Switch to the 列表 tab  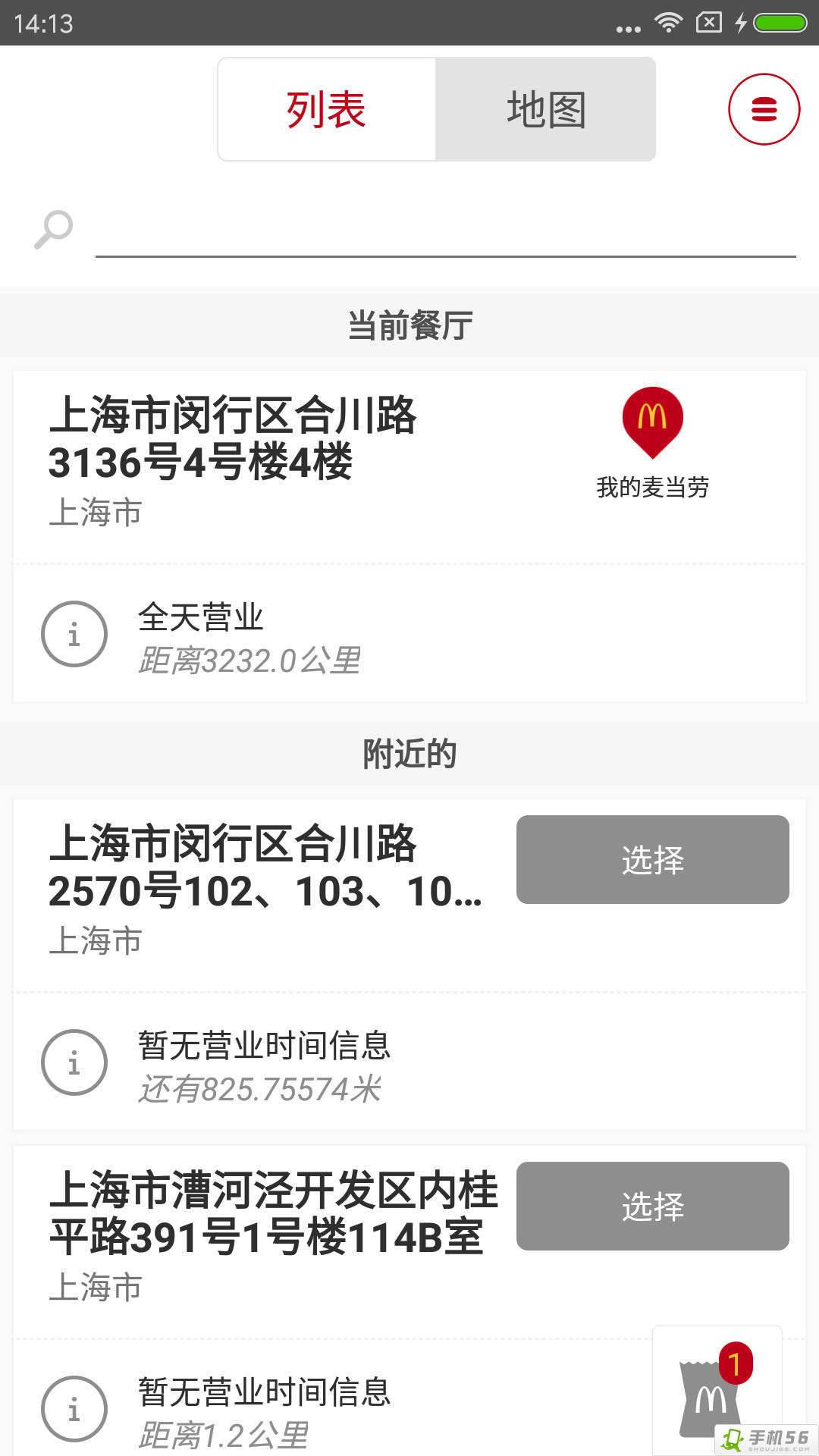[327, 109]
